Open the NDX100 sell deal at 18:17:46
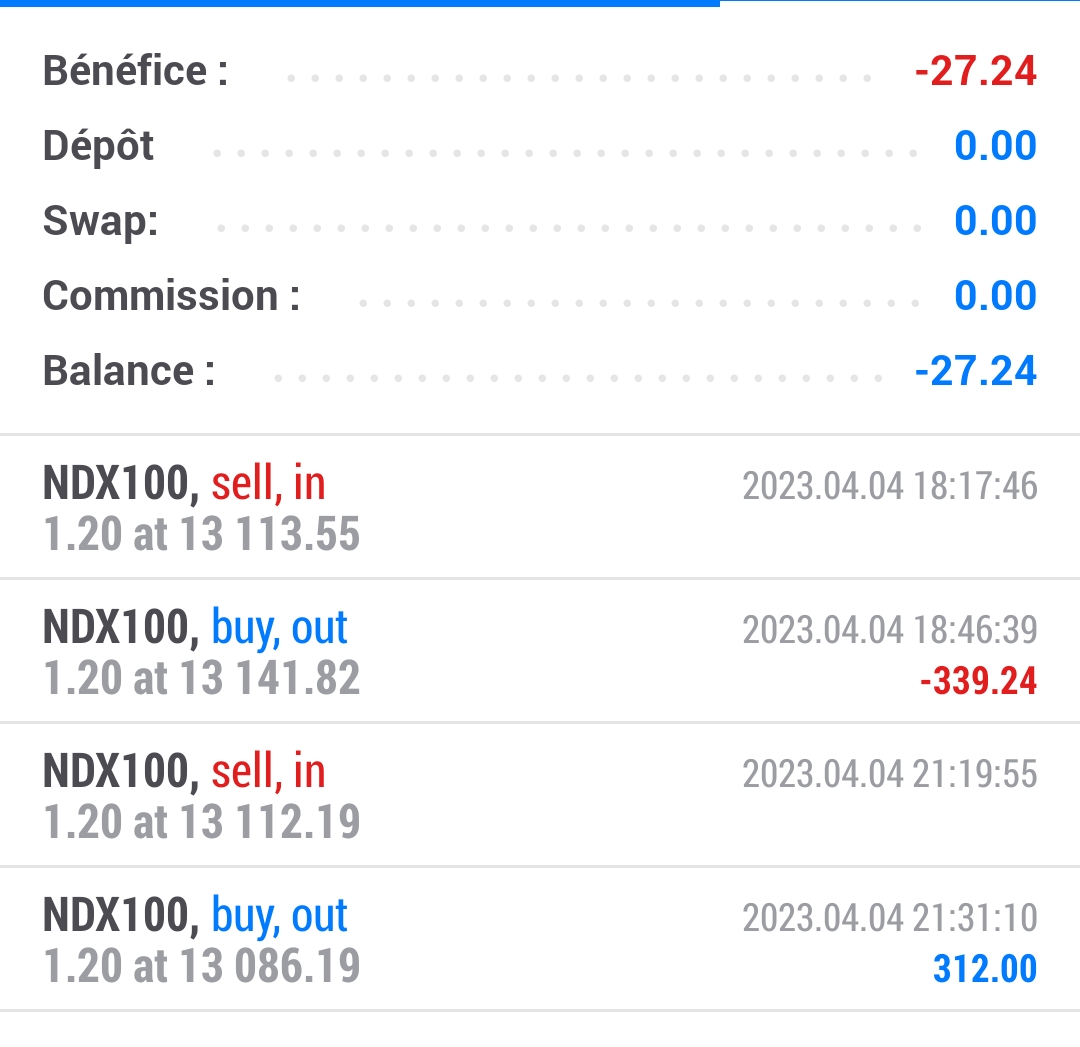The width and height of the screenshot is (1080, 1047). coord(540,508)
